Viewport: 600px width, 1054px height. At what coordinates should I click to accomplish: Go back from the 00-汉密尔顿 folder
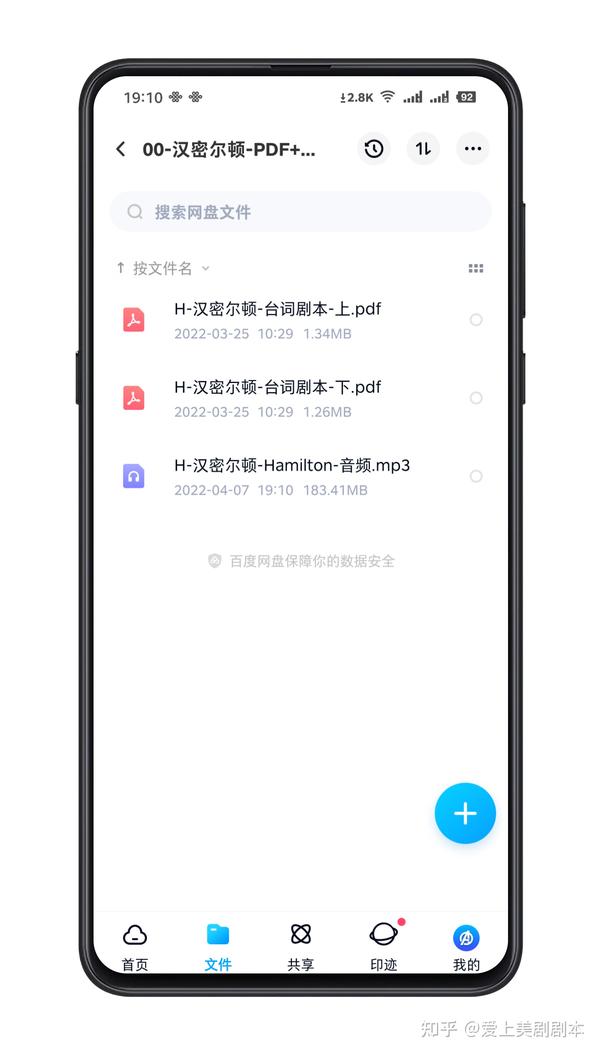click(121, 149)
